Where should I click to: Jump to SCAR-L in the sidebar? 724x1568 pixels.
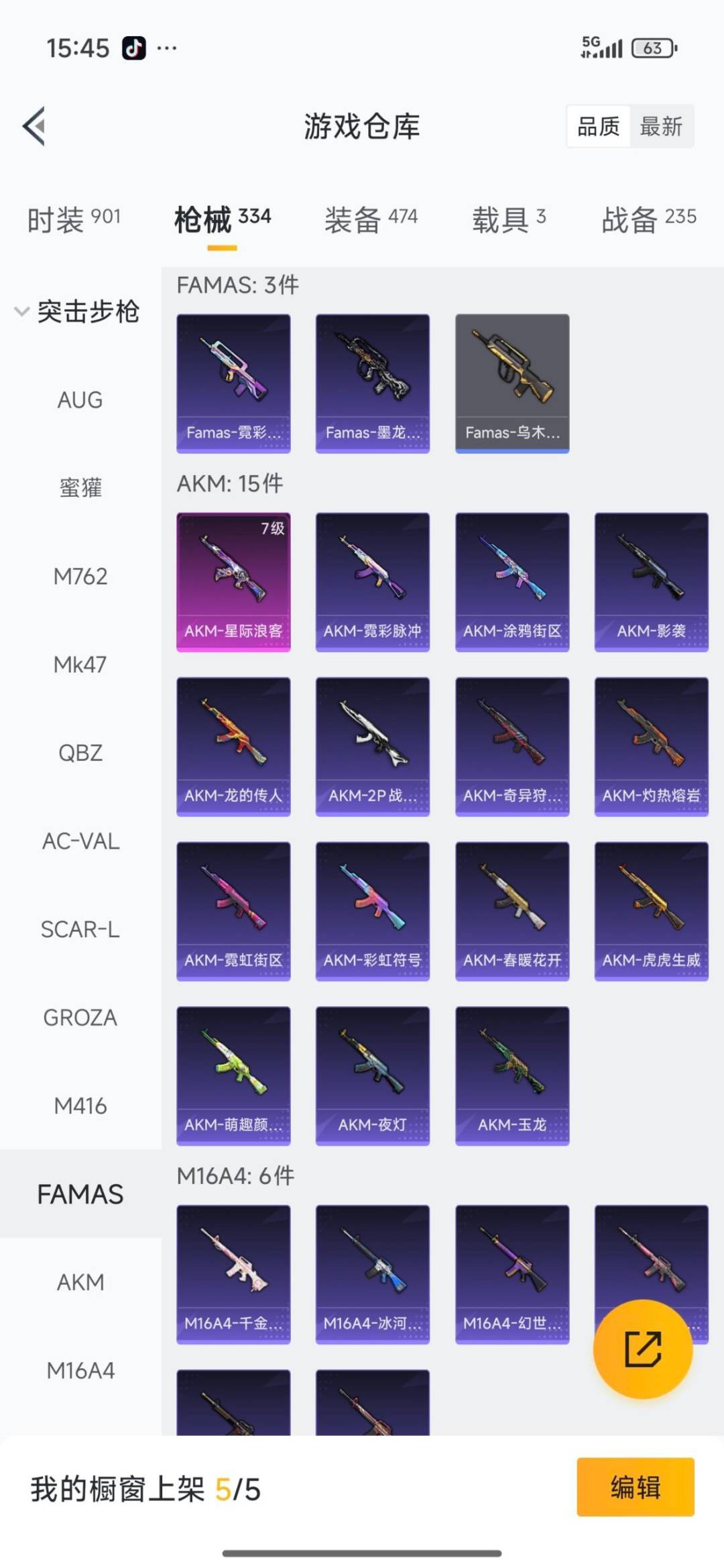[x=80, y=930]
